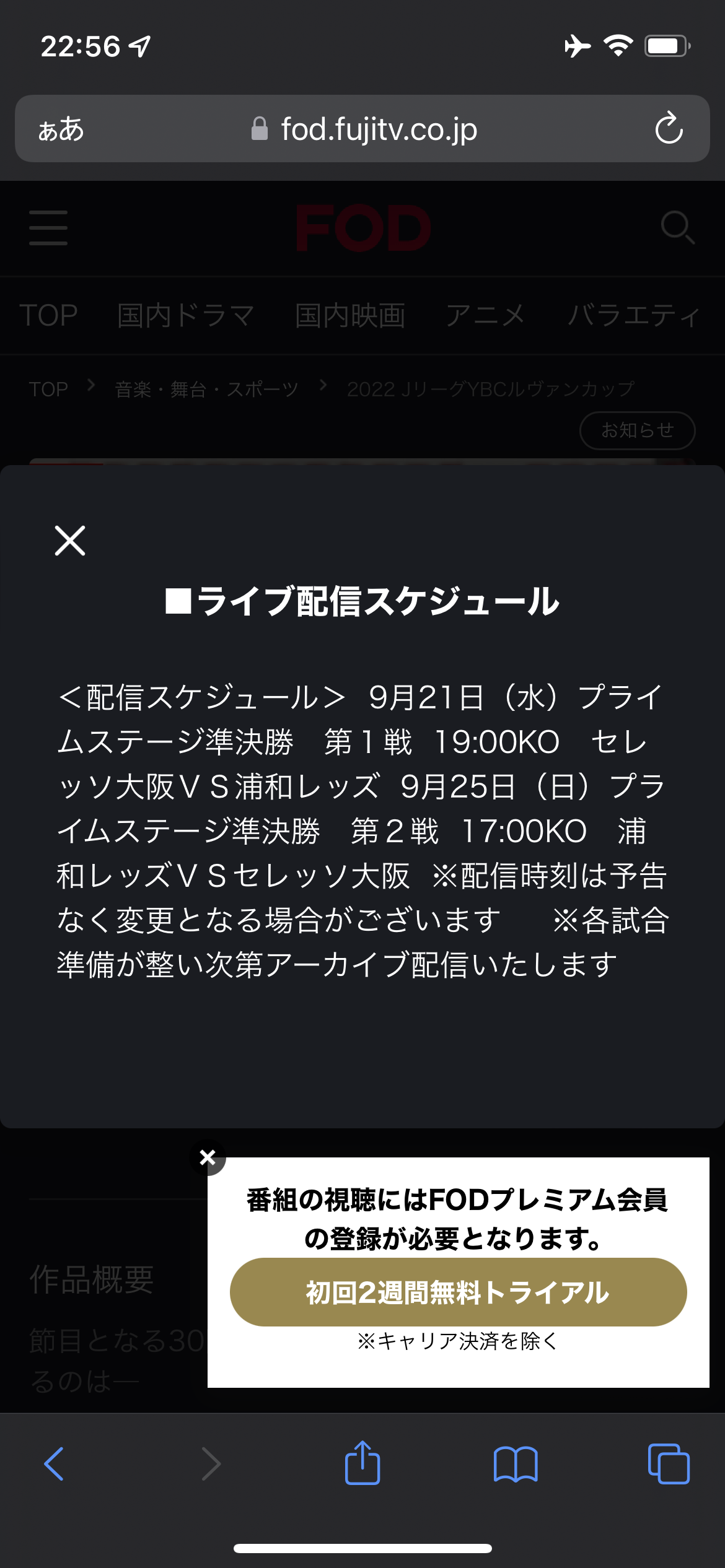Close the live streaming schedule dialog
The height and width of the screenshot is (1568, 725).
(x=70, y=541)
